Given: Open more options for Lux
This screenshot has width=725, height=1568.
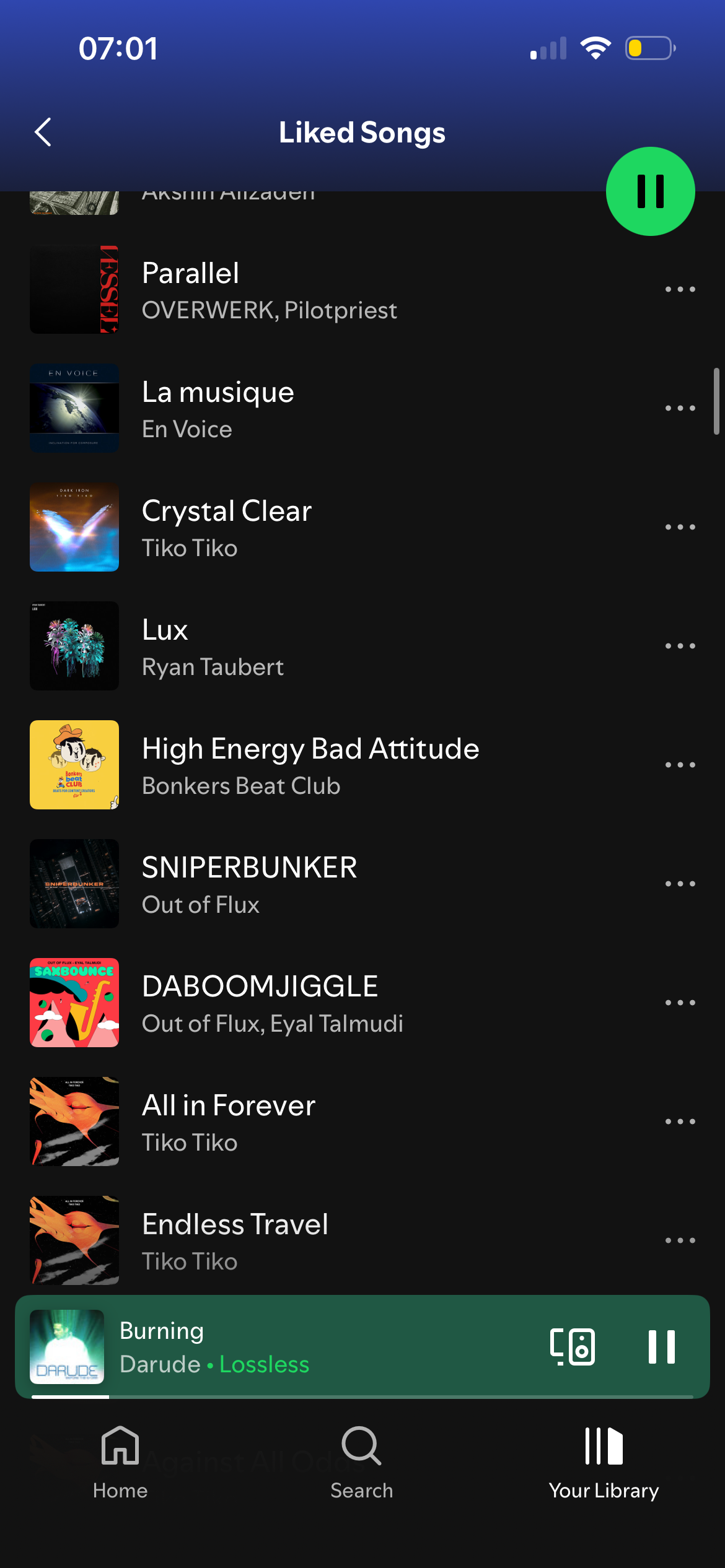Looking at the screenshot, I should click(x=680, y=646).
